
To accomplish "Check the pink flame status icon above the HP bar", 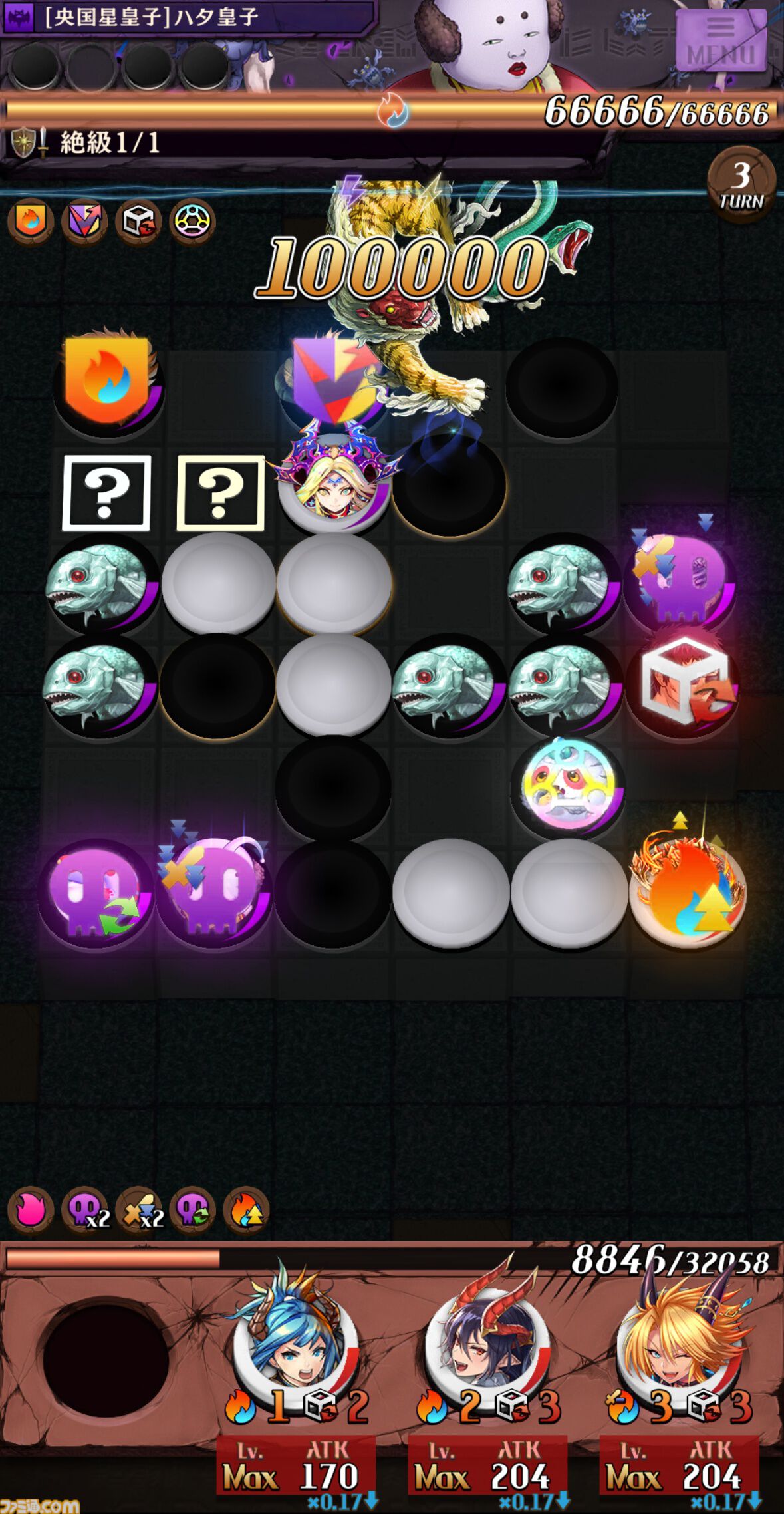I will (x=30, y=1210).
